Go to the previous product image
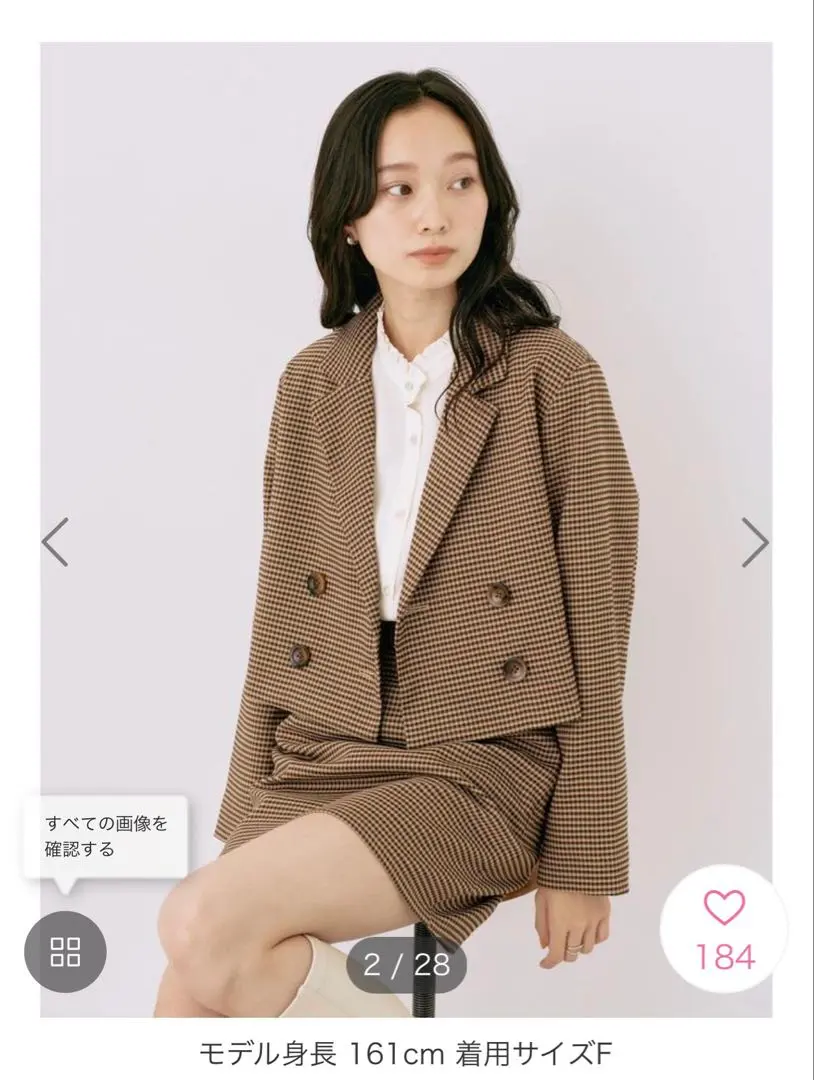814x1080 pixels. click(55, 542)
